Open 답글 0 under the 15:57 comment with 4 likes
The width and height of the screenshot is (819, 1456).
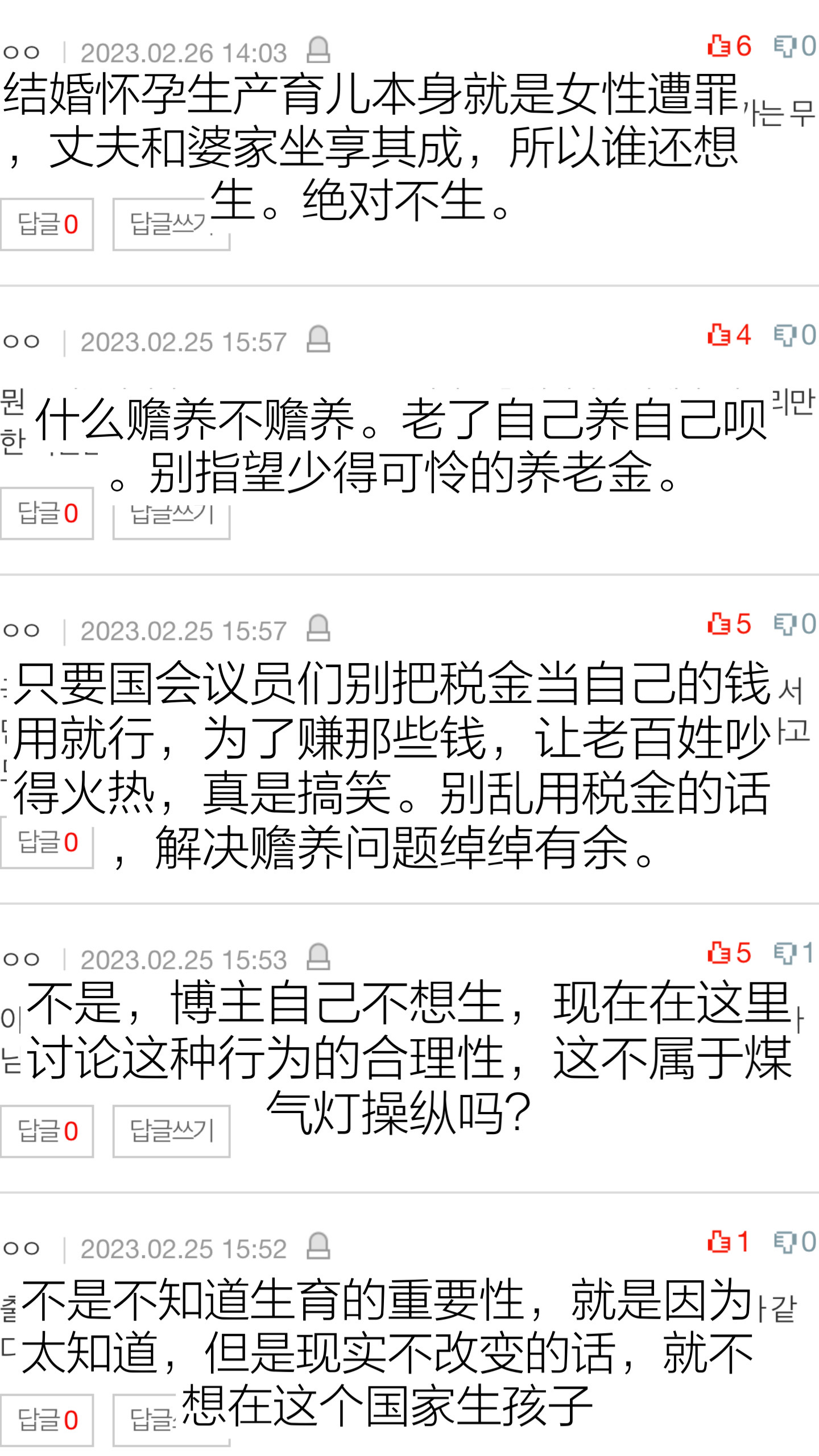coord(47,513)
